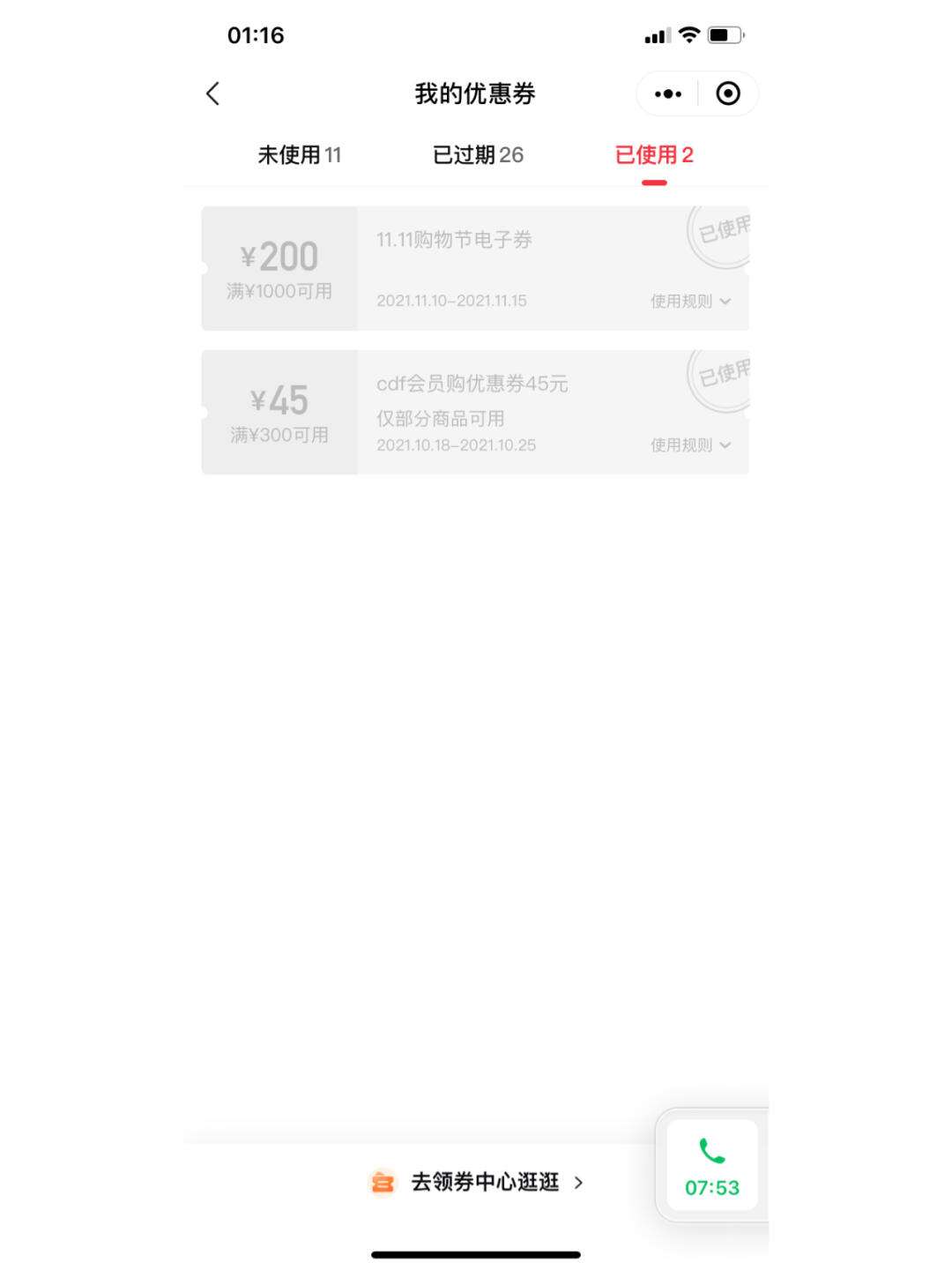952x1270 pixels.
Task: Go back from My Coupons page
Action: pos(212,93)
